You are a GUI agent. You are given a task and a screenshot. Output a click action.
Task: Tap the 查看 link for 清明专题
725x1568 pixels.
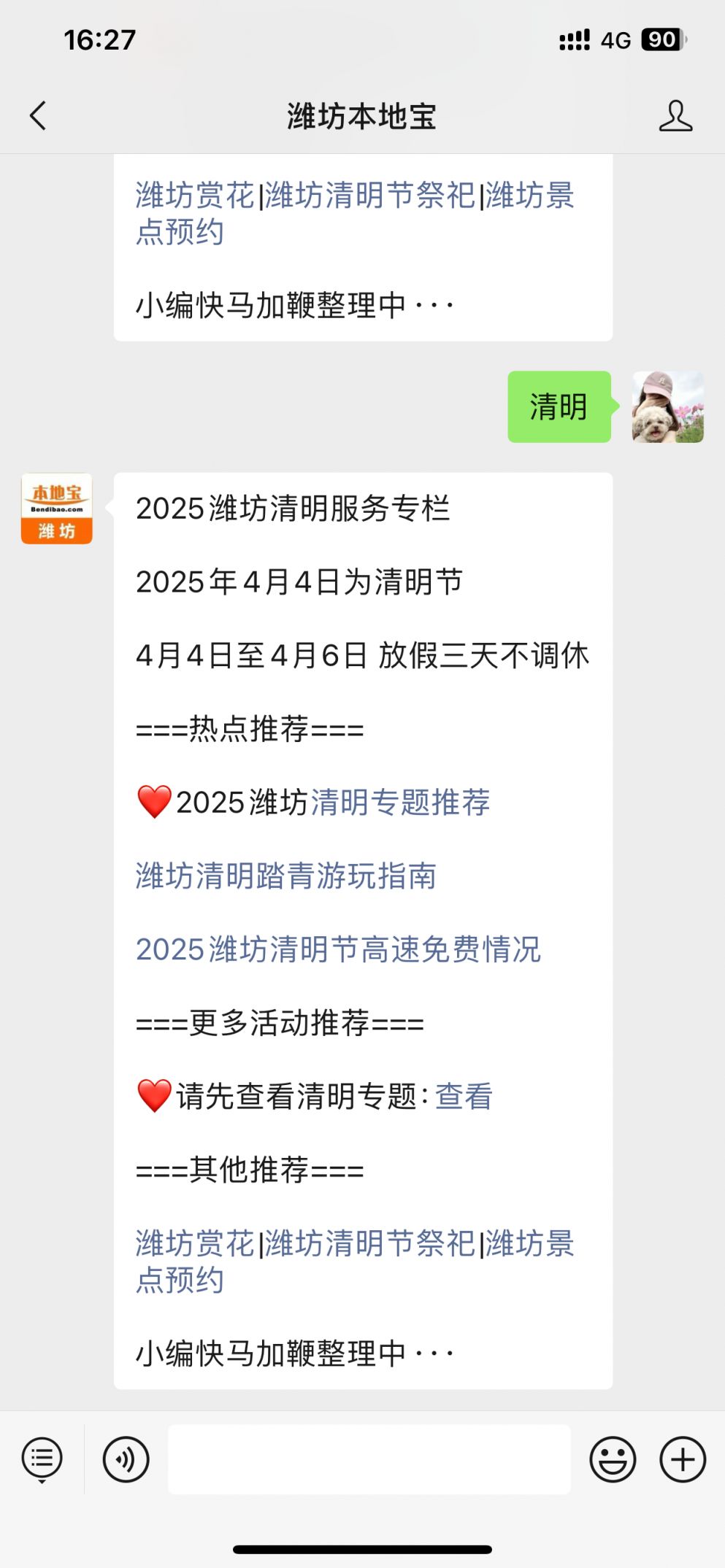pos(464,1097)
